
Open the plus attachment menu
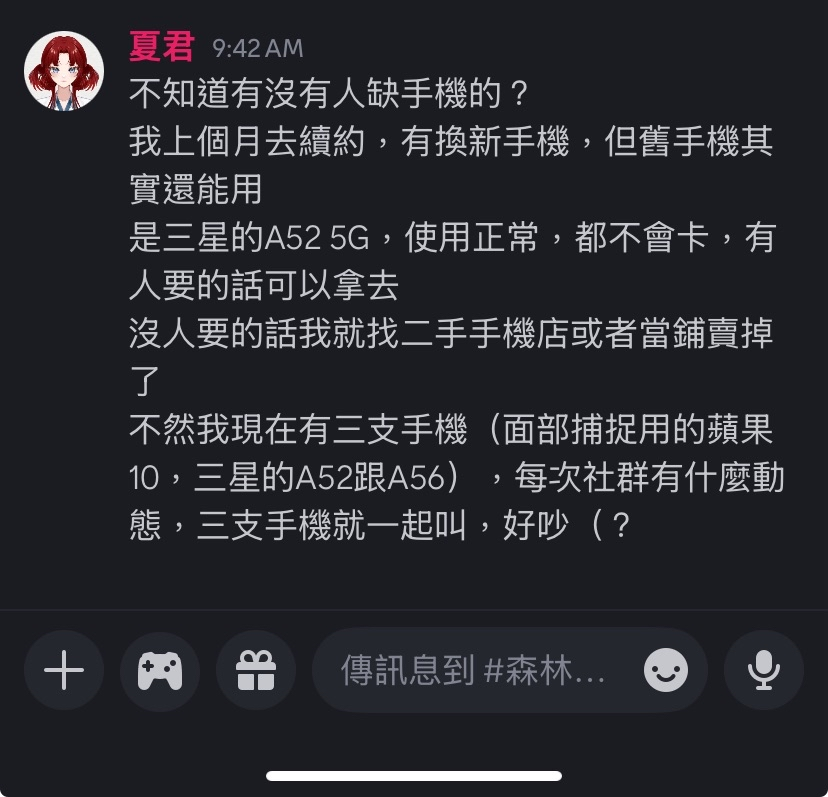pyautogui.click(x=64, y=670)
